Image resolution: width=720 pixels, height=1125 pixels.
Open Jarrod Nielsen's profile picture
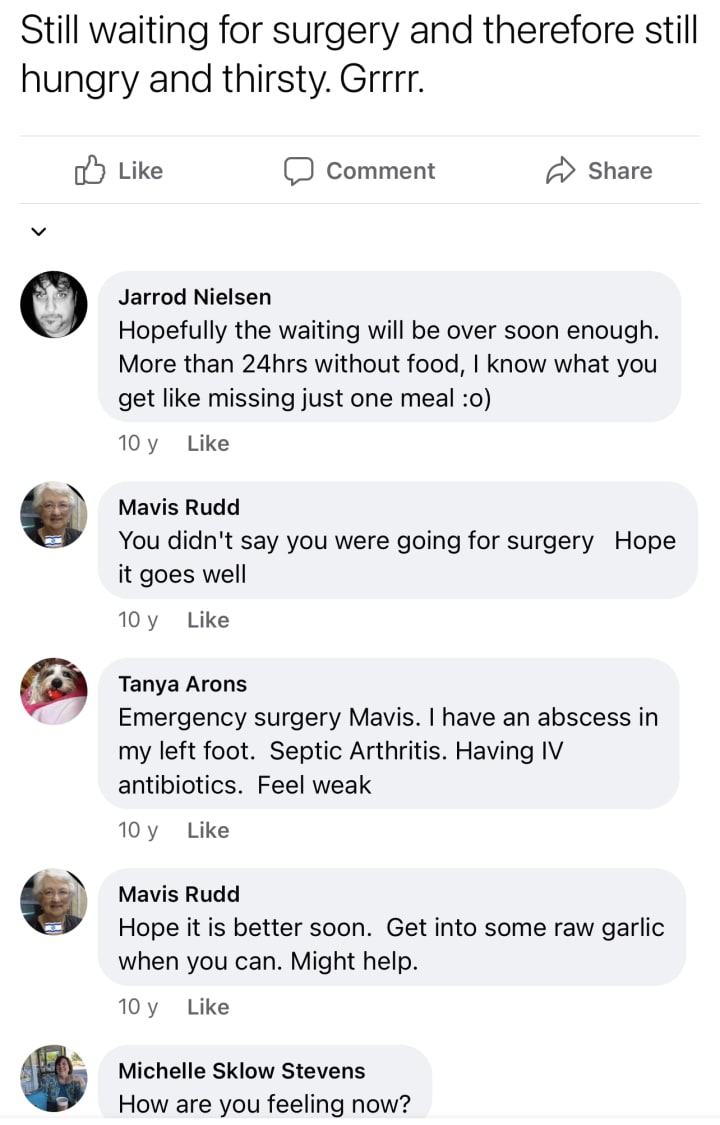point(54,304)
